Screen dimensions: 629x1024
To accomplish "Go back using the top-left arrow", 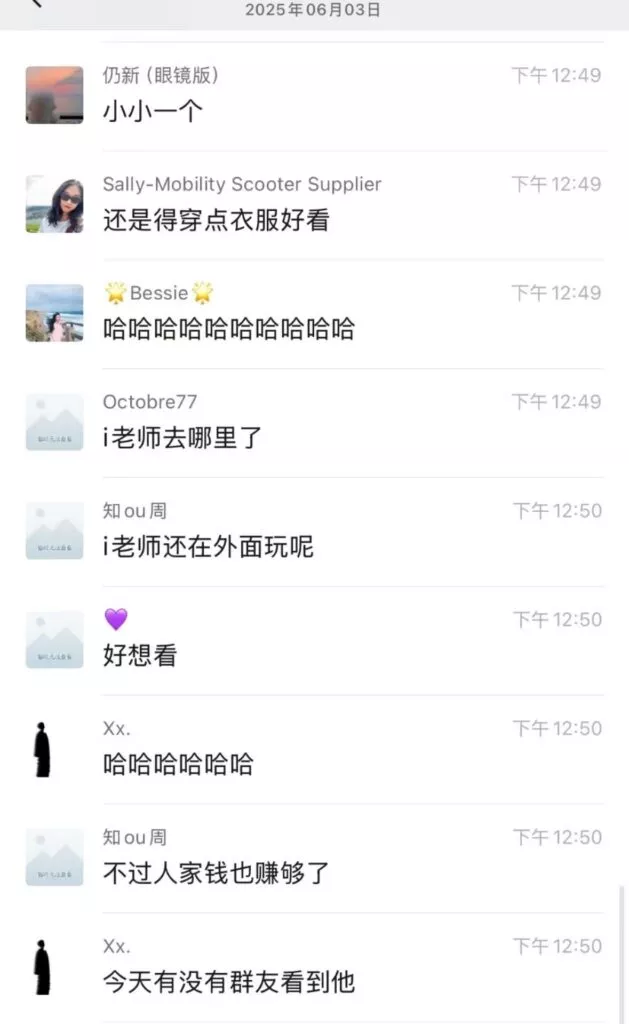I will point(37,4).
